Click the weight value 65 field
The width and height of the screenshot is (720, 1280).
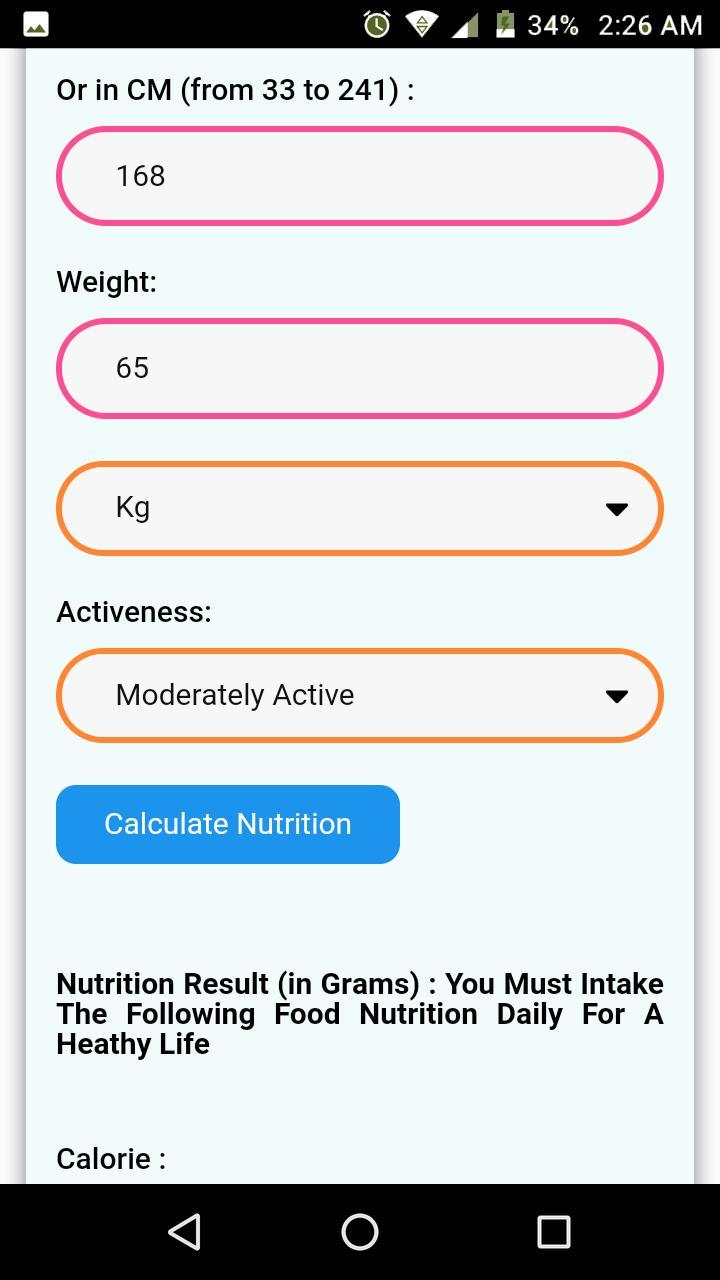(x=360, y=368)
